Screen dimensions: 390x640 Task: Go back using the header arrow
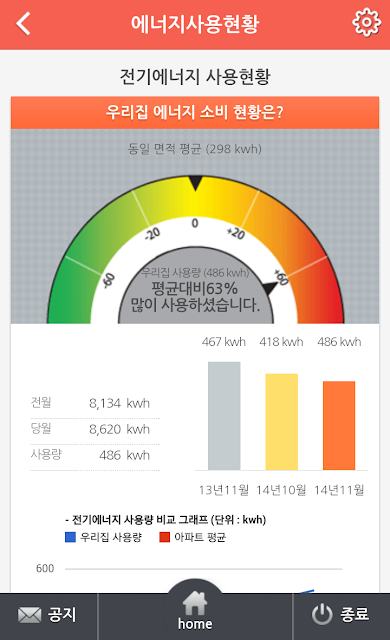23,24
